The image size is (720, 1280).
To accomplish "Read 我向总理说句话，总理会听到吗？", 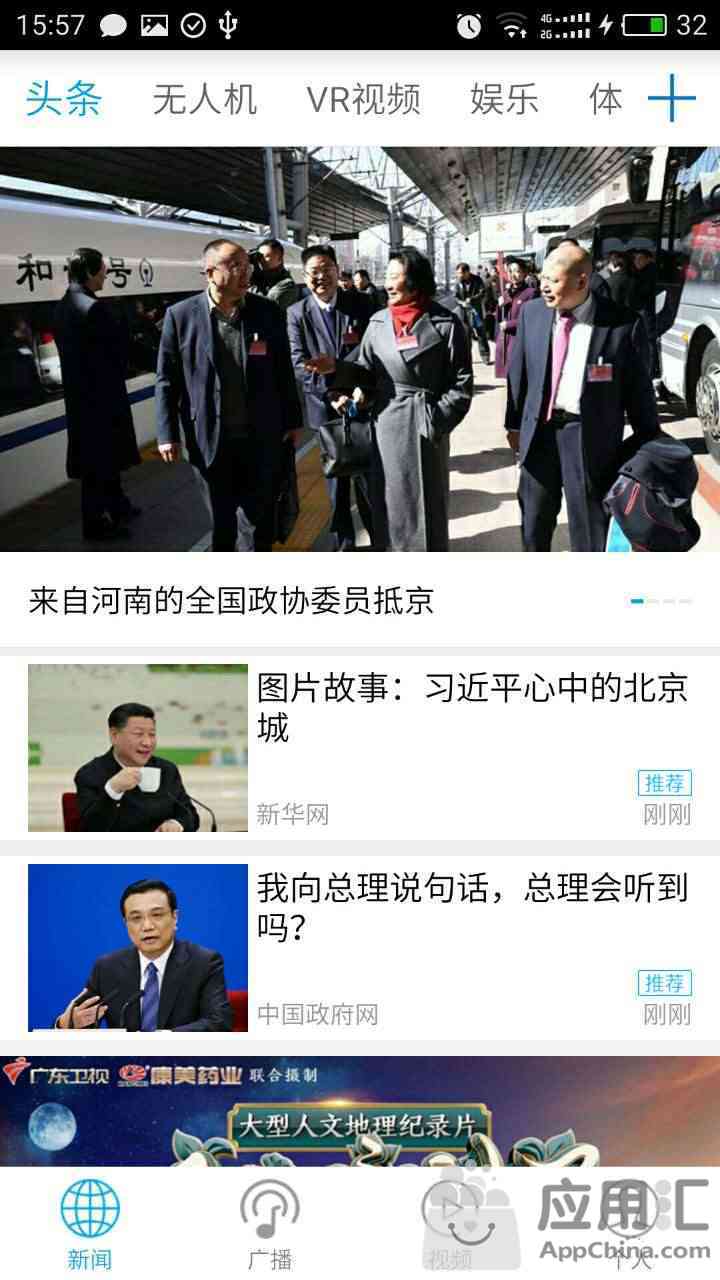I will click(472, 907).
